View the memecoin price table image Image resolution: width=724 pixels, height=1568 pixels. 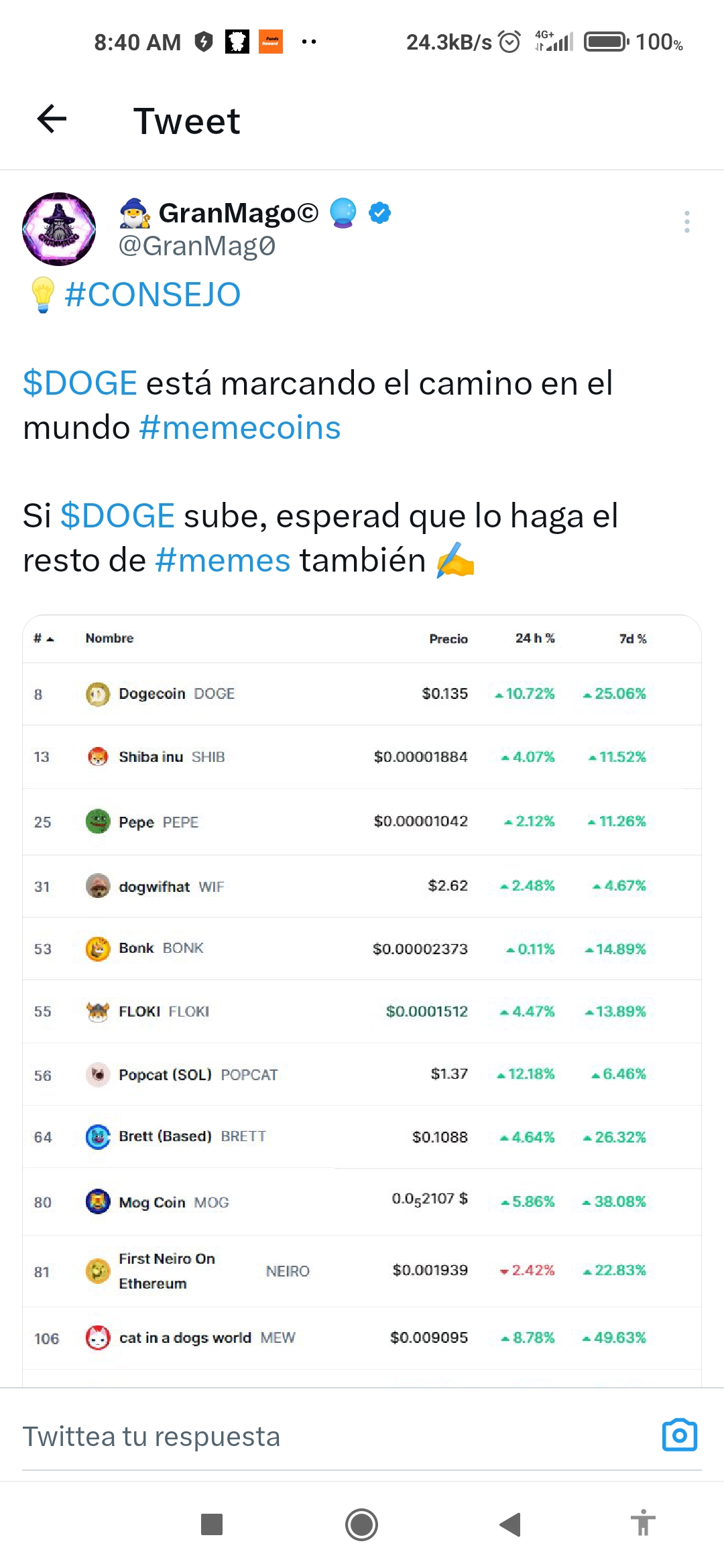click(x=362, y=992)
